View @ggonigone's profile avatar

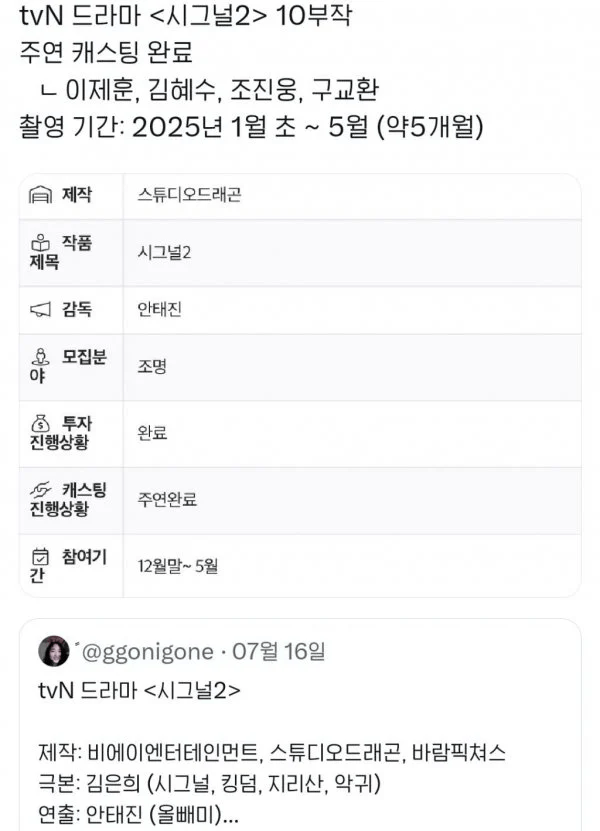(53, 651)
